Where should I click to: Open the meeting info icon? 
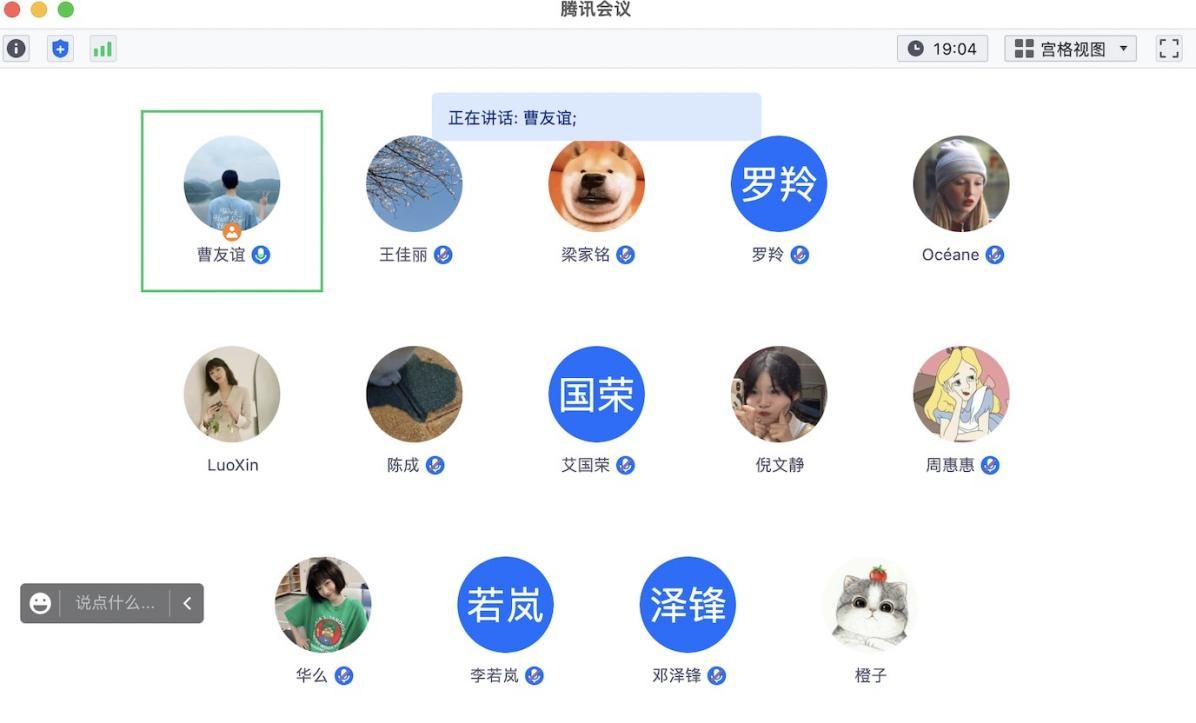(x=17, y=48)
